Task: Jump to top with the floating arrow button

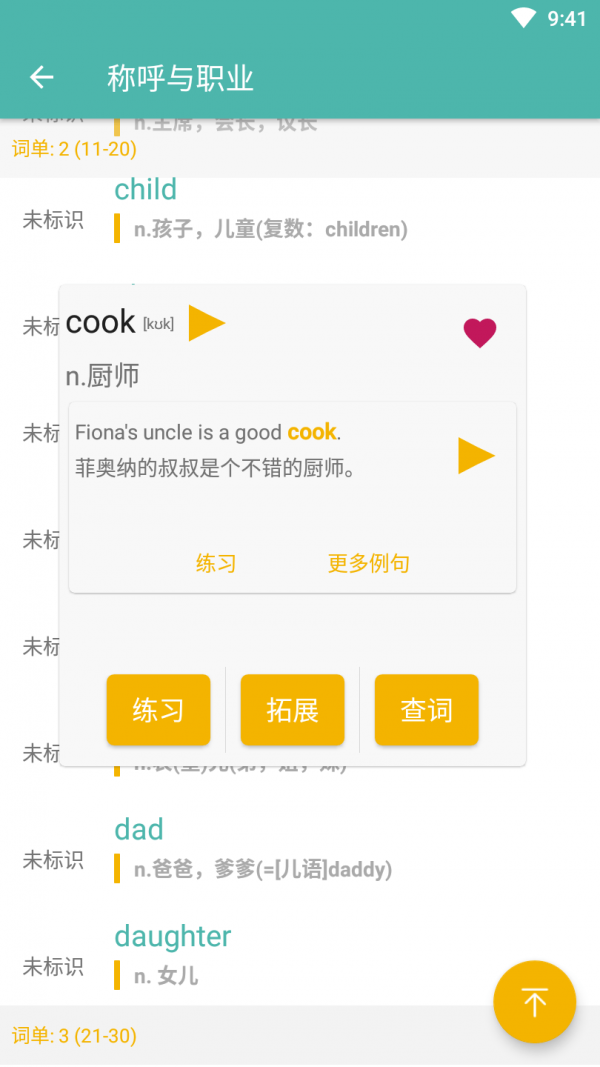Action: (535, 1002)
